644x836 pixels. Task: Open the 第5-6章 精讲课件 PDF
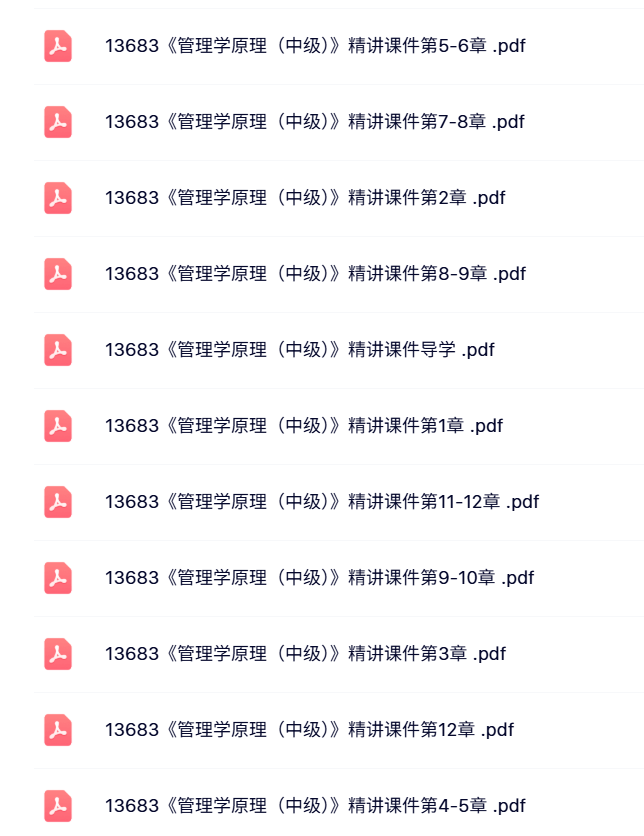click(x=315, y=46)
